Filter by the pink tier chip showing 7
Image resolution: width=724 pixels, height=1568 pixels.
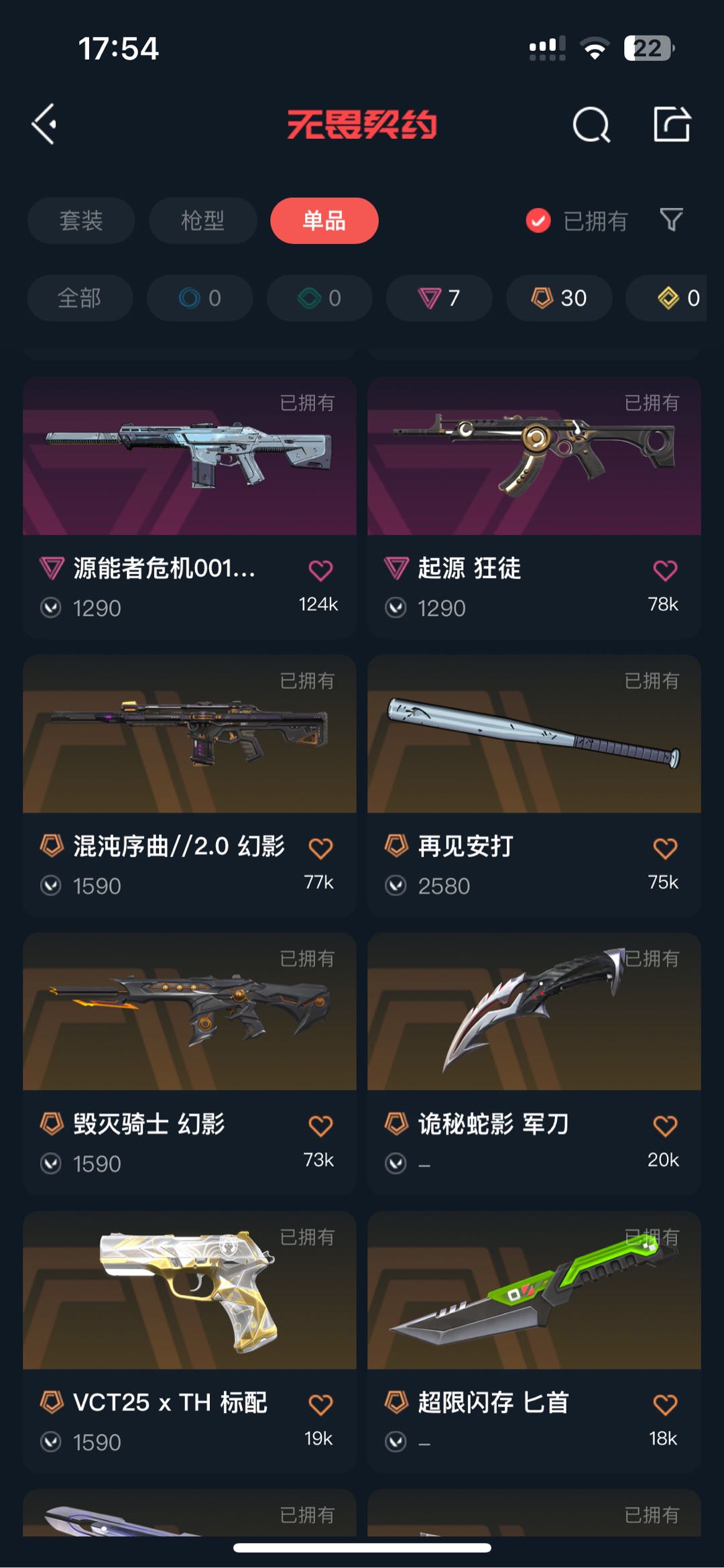[x=439, y=298]
